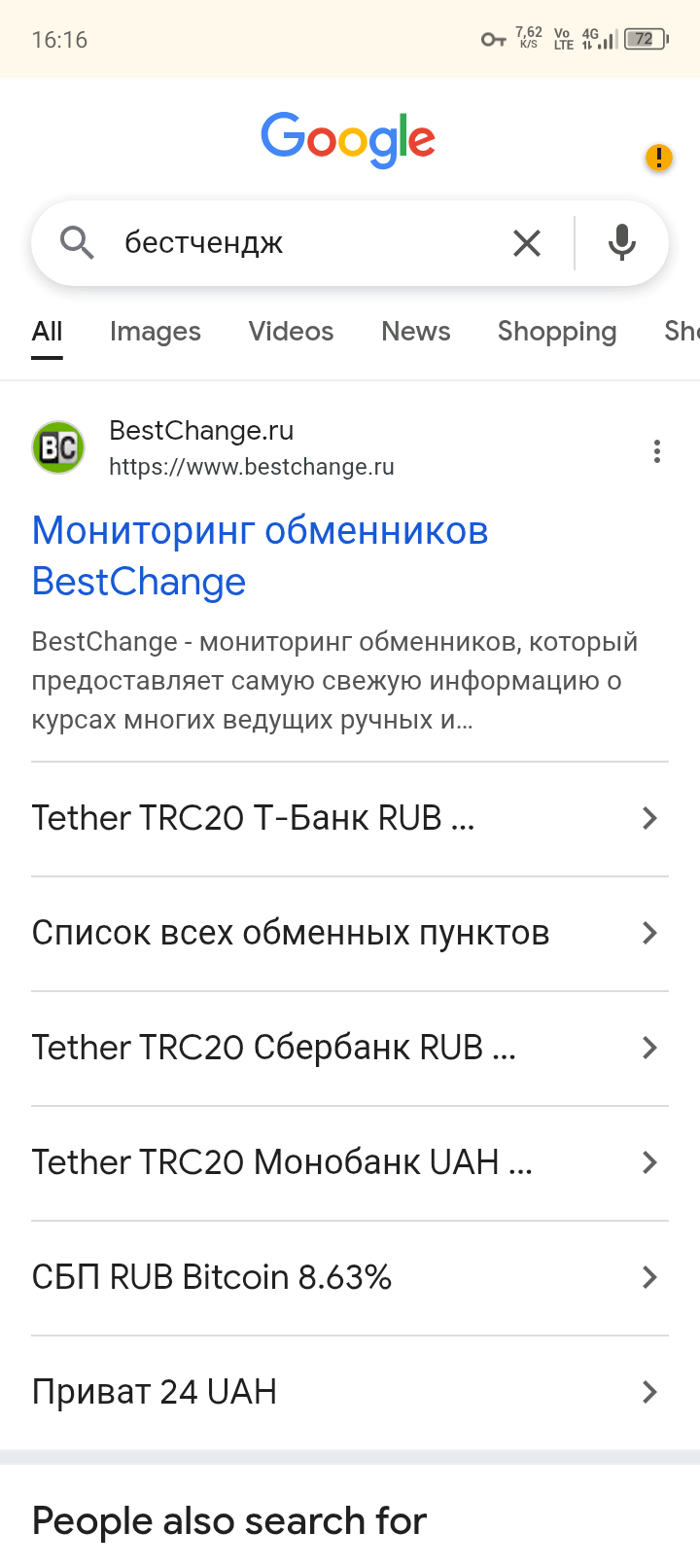Switch to the News tab
This screenshot has height=1568, width=700.
coord(416,332)
